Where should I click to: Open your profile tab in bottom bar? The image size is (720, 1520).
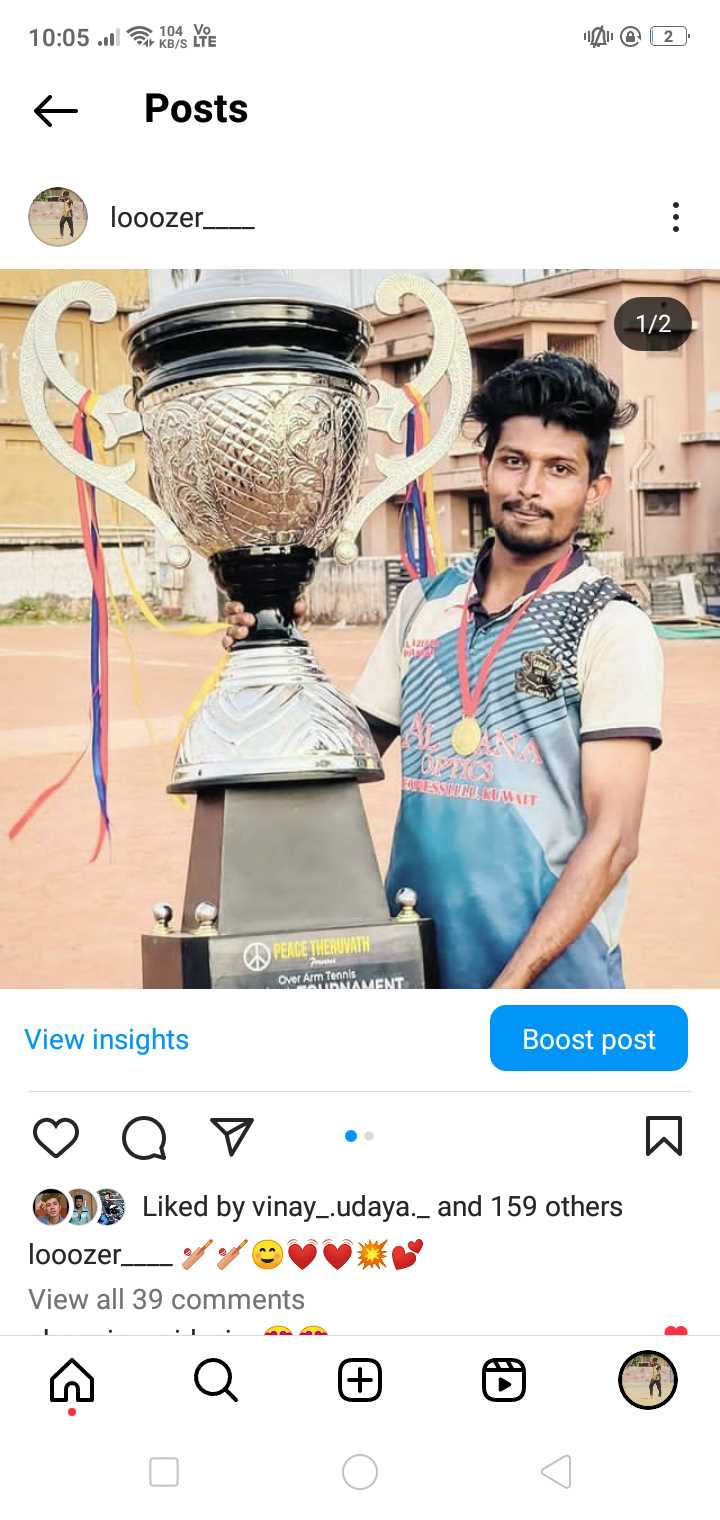(648, 1381)
